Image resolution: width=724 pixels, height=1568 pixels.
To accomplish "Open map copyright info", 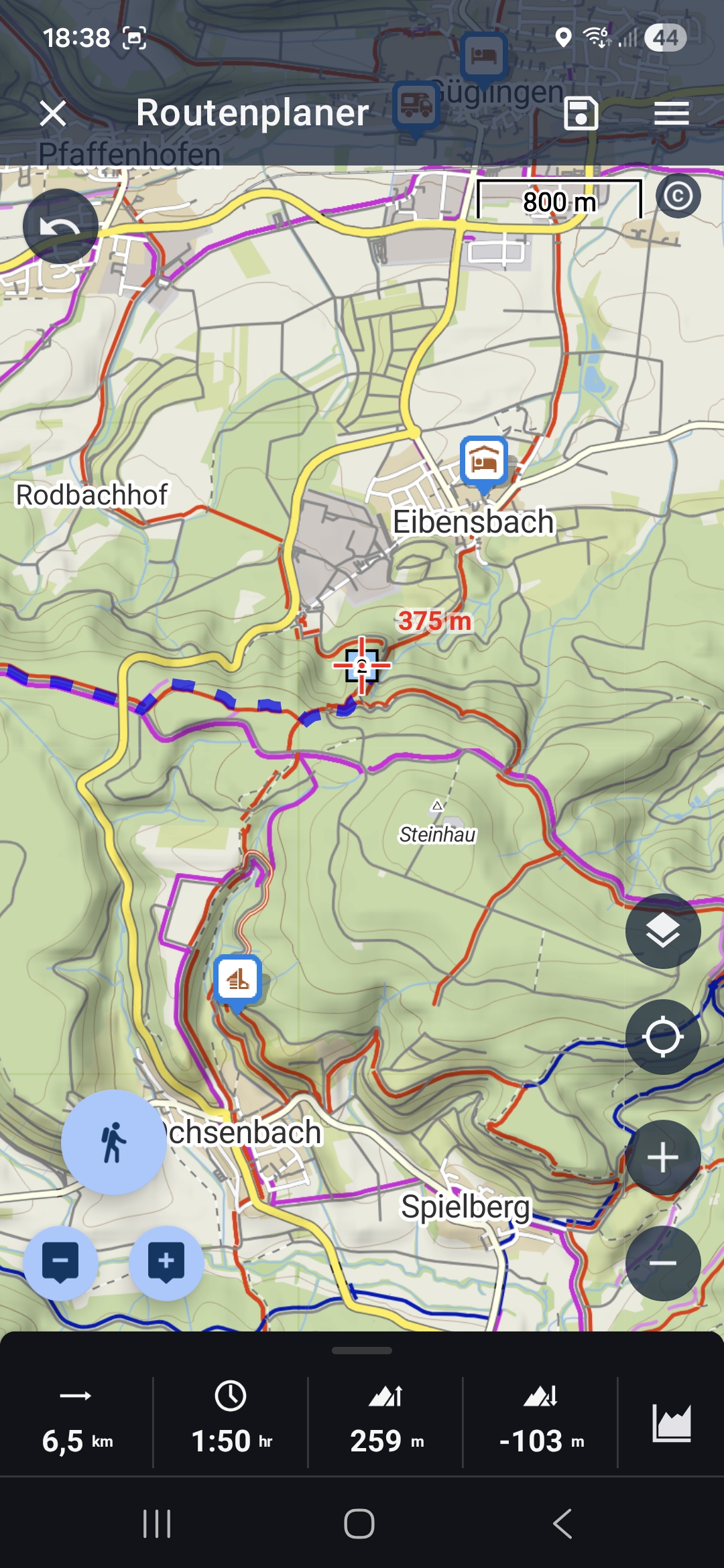I will click(678, 196).
